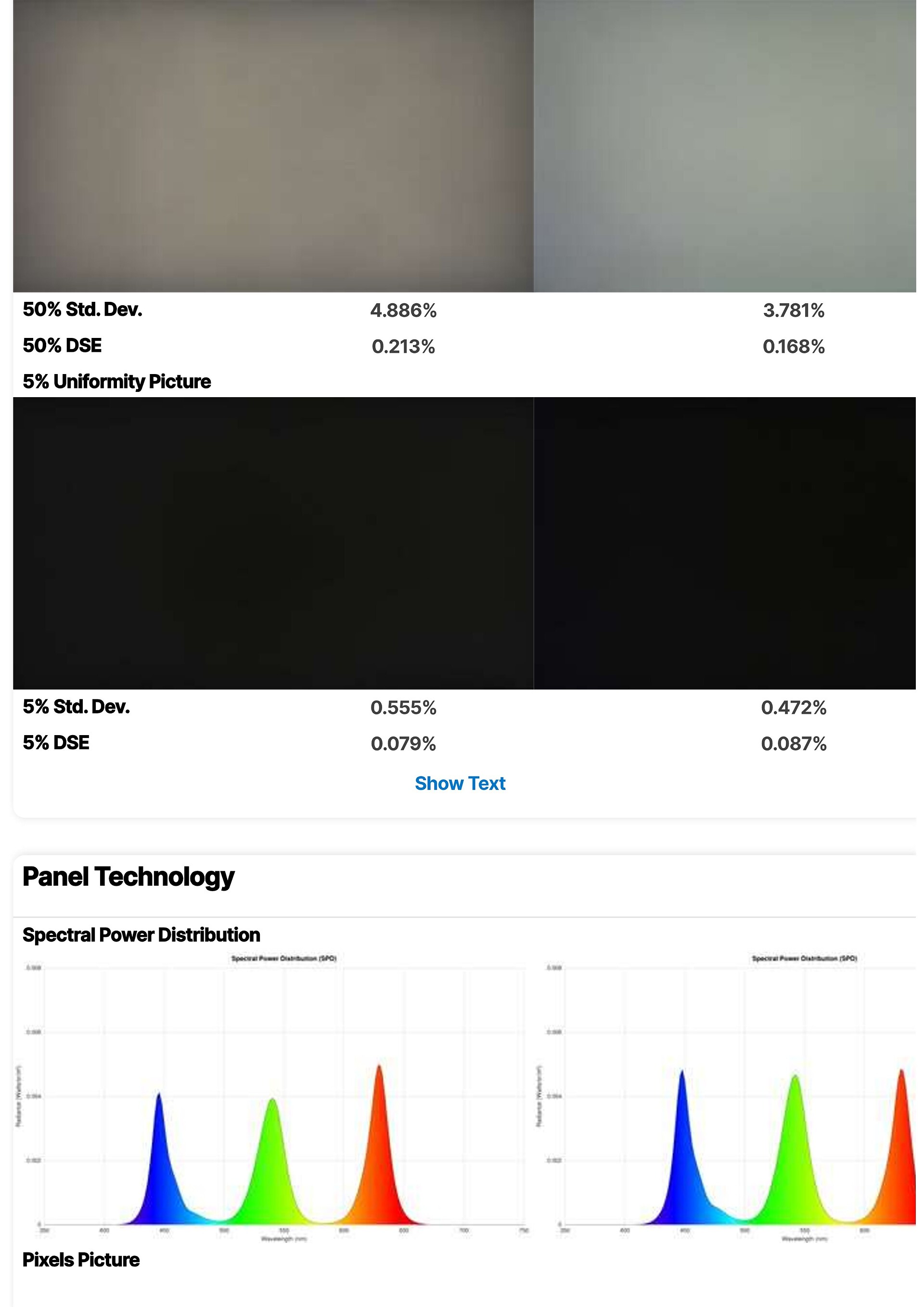
Task: Open the right 5% uniformity picture
Action: 725,543
